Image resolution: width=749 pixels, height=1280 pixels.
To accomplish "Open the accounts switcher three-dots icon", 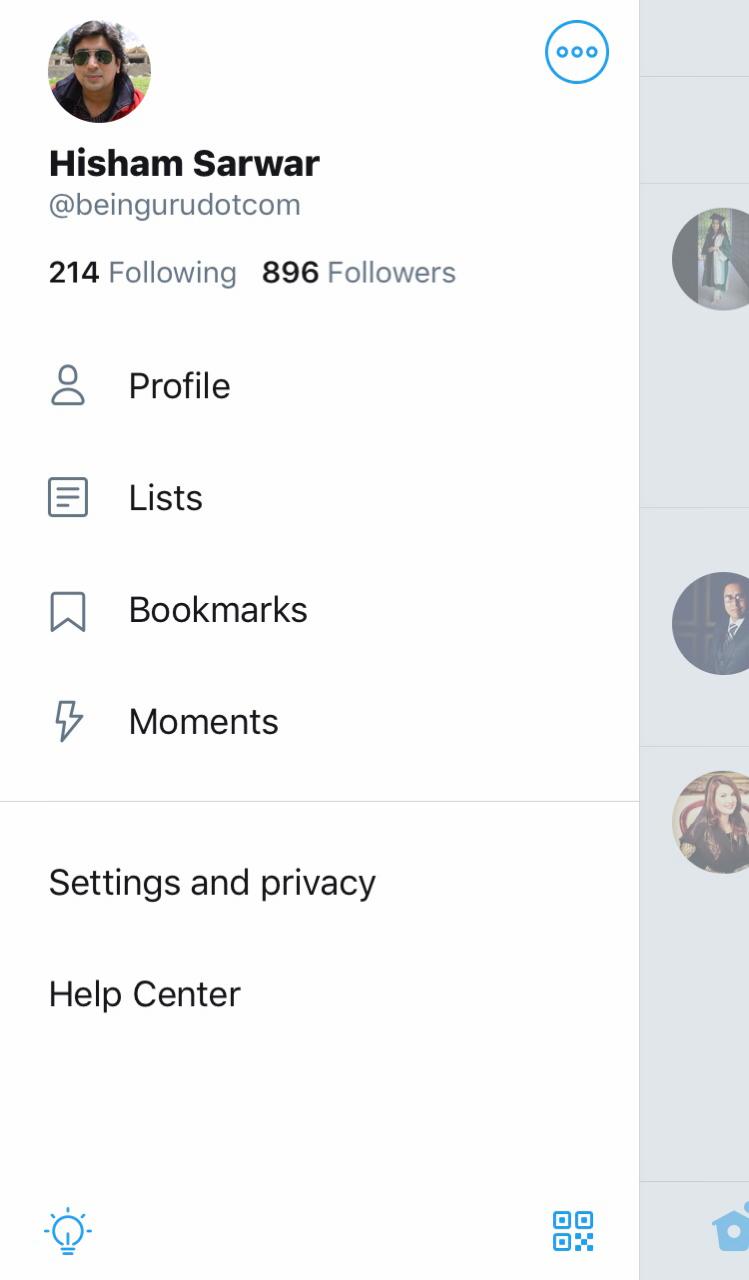I will [x=576, y=52].
